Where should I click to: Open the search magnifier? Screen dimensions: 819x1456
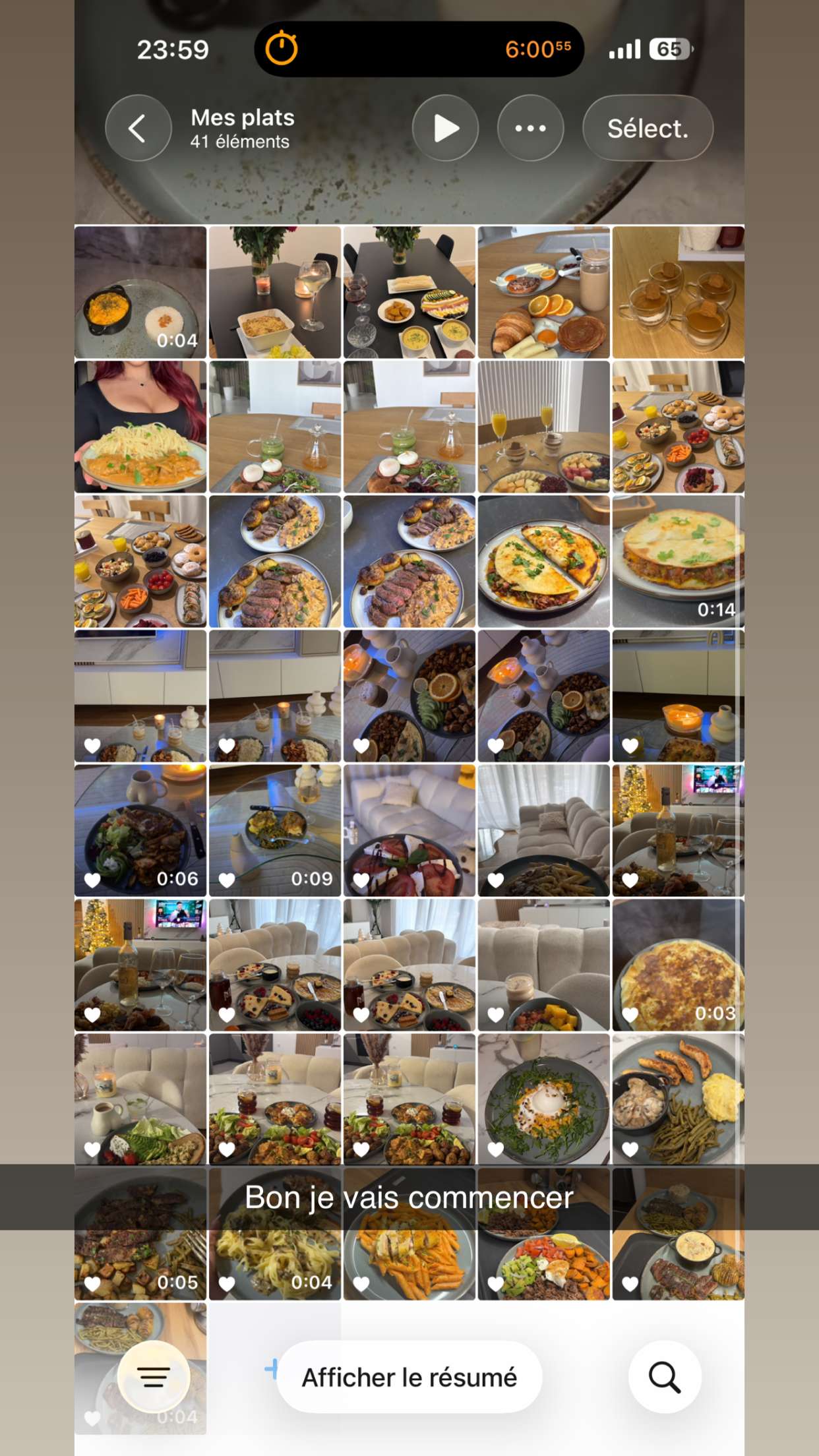click(x=664, y=1377)
